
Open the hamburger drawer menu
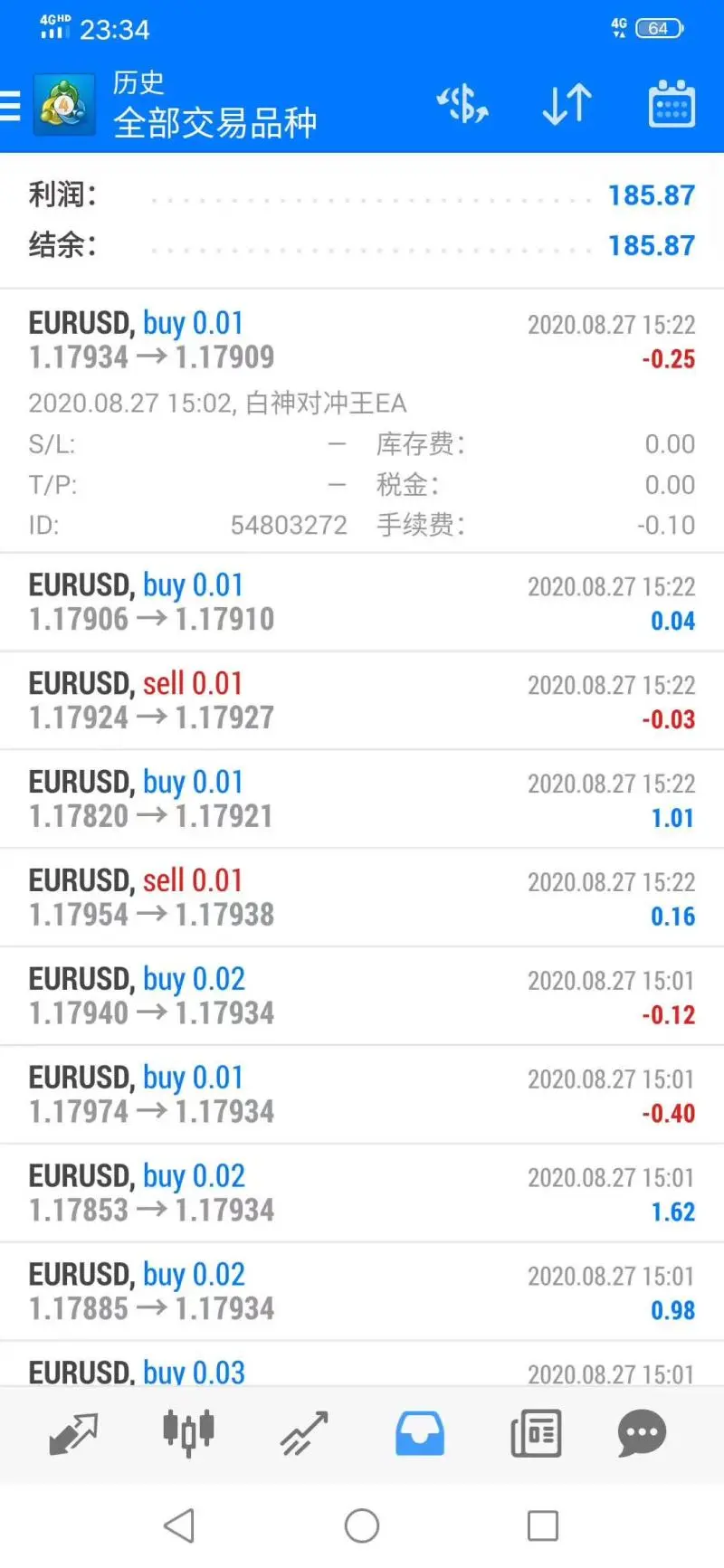point(10,105)
